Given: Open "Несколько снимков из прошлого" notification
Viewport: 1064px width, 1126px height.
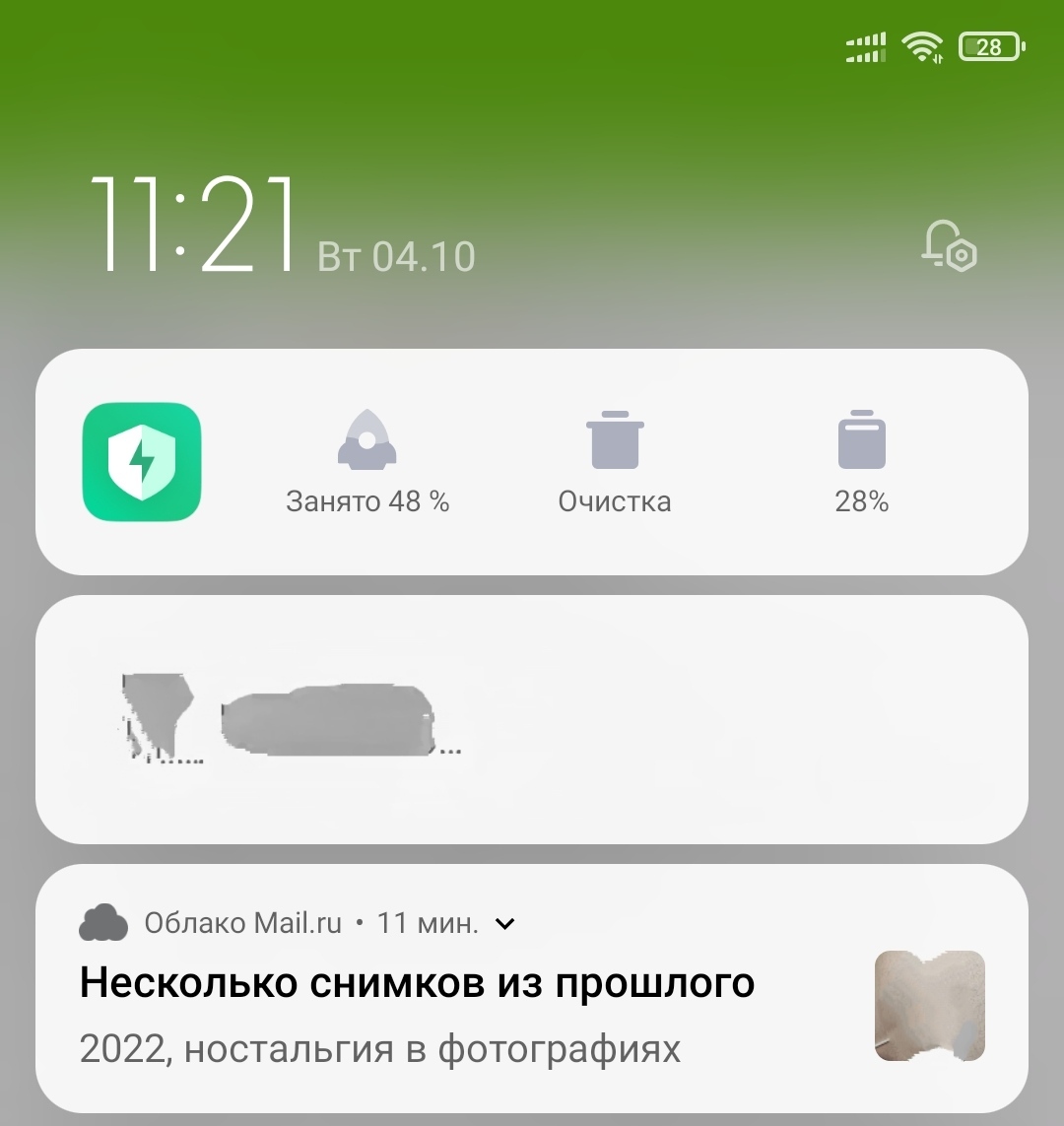Looking at the screenshot, I should tap(418, 983).
